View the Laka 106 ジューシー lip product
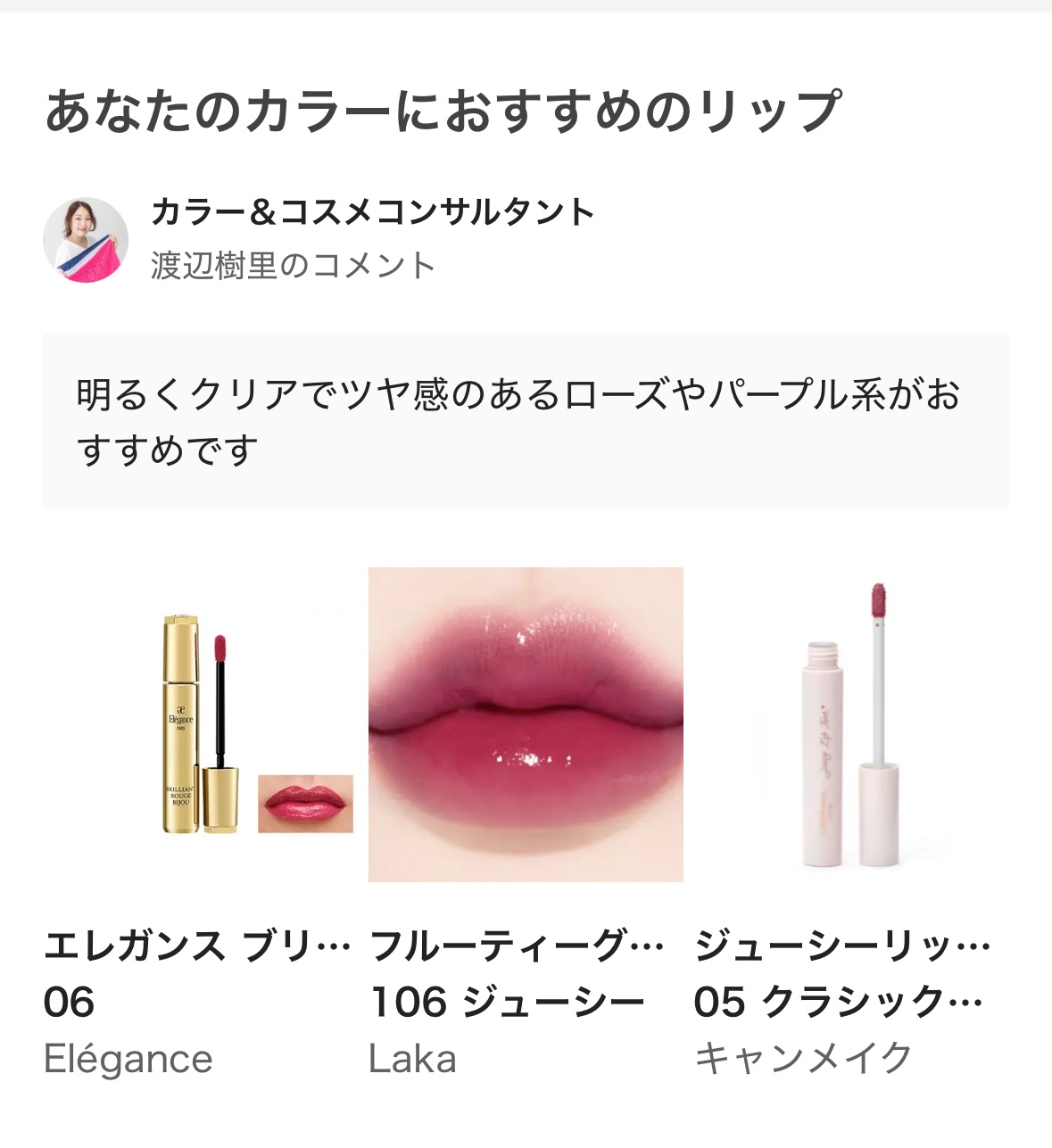Image resolution: width=1052 pixels, height=1148 pixels. 526,724
